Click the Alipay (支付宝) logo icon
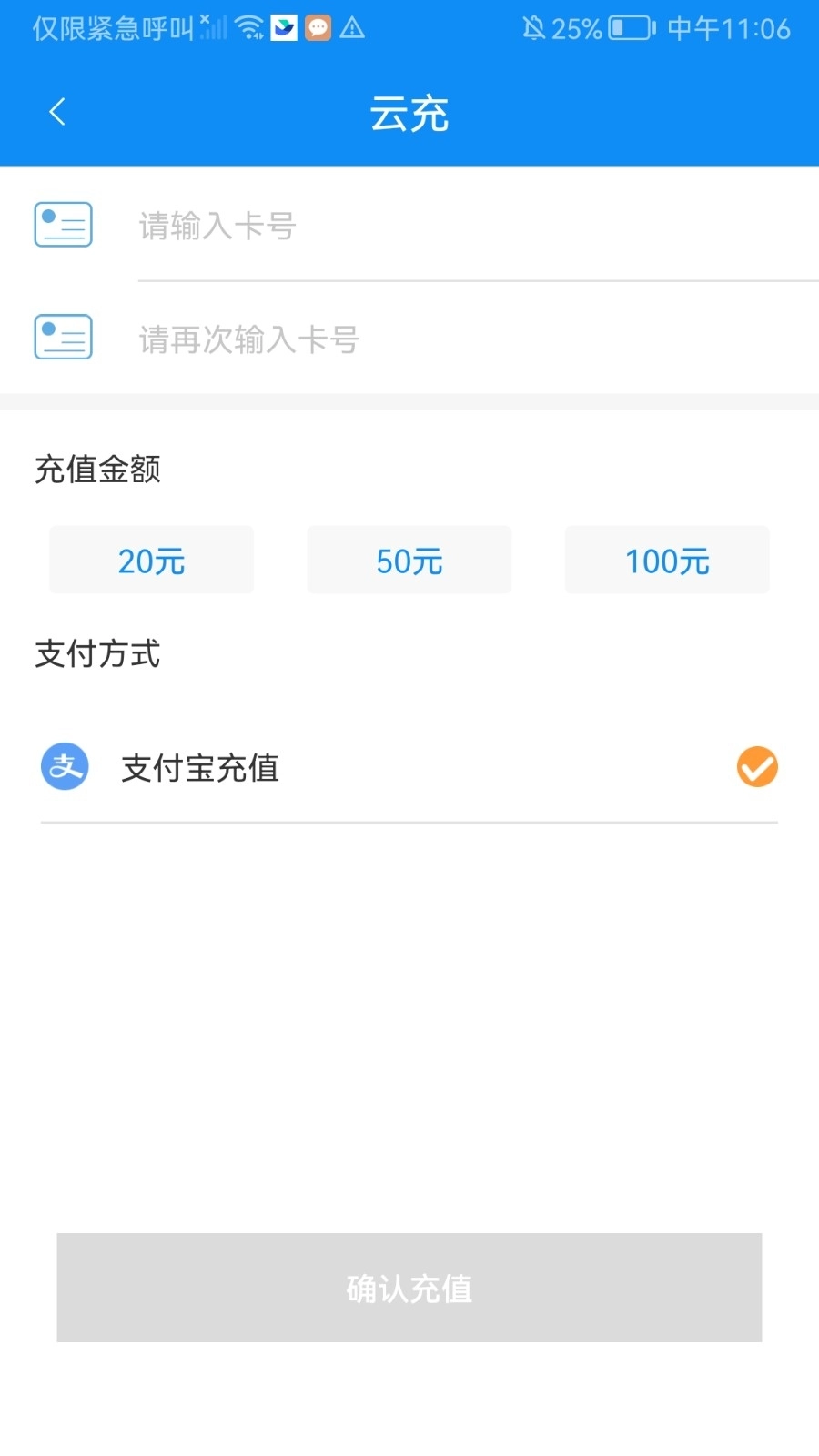Viewport: 819px width, 1456px height. pos(65,767)
